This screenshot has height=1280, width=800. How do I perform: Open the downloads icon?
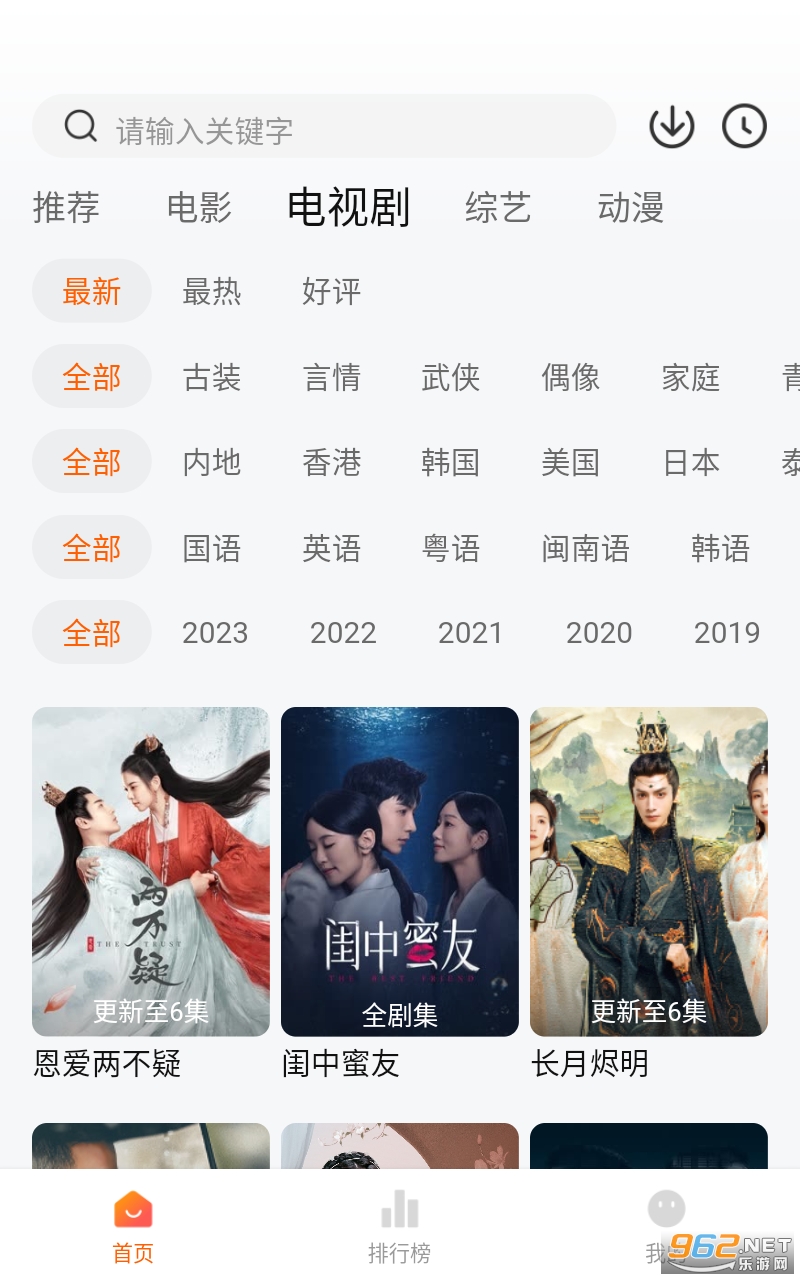coord(672,127)
